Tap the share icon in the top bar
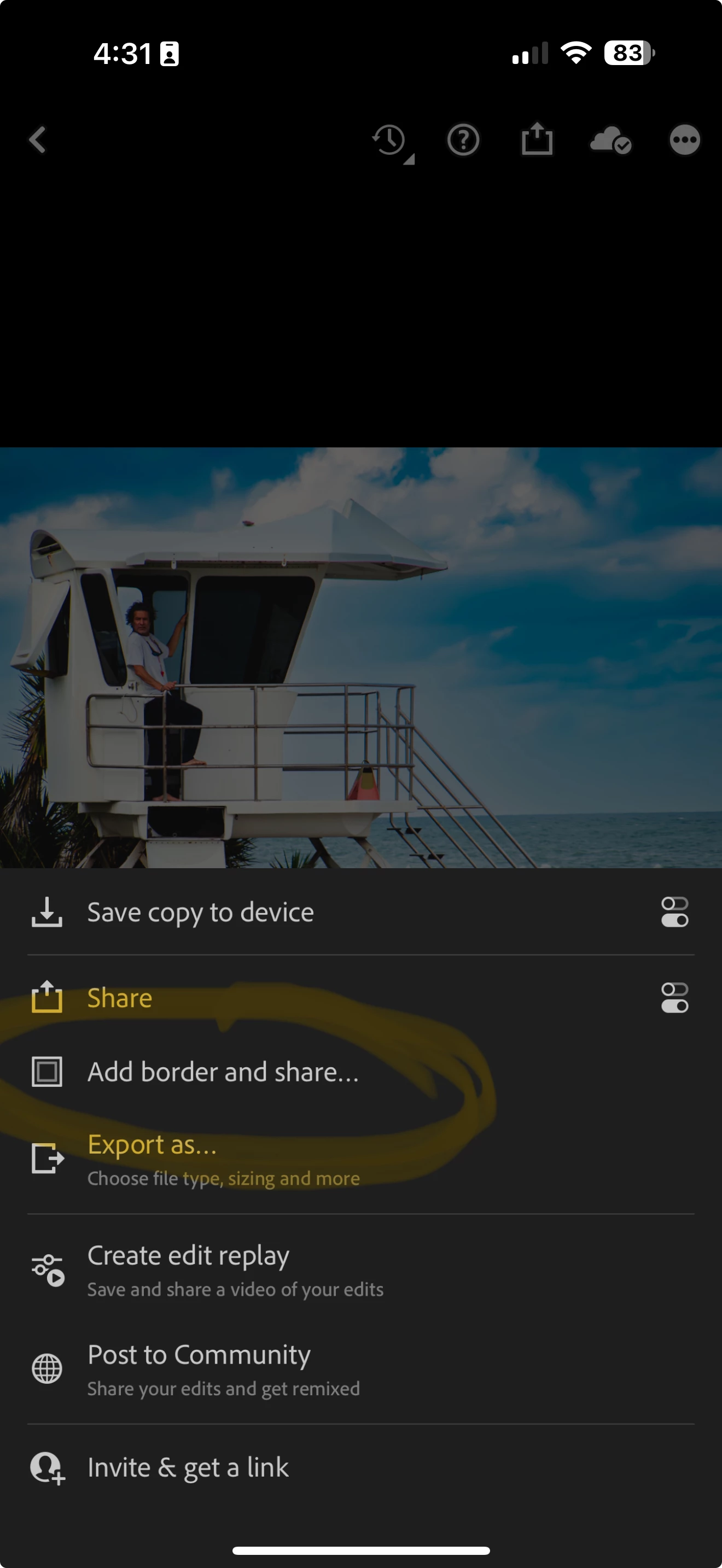The width and height of the screenshot is (722, 1568). pyautogui.click(x=537, y=140)
